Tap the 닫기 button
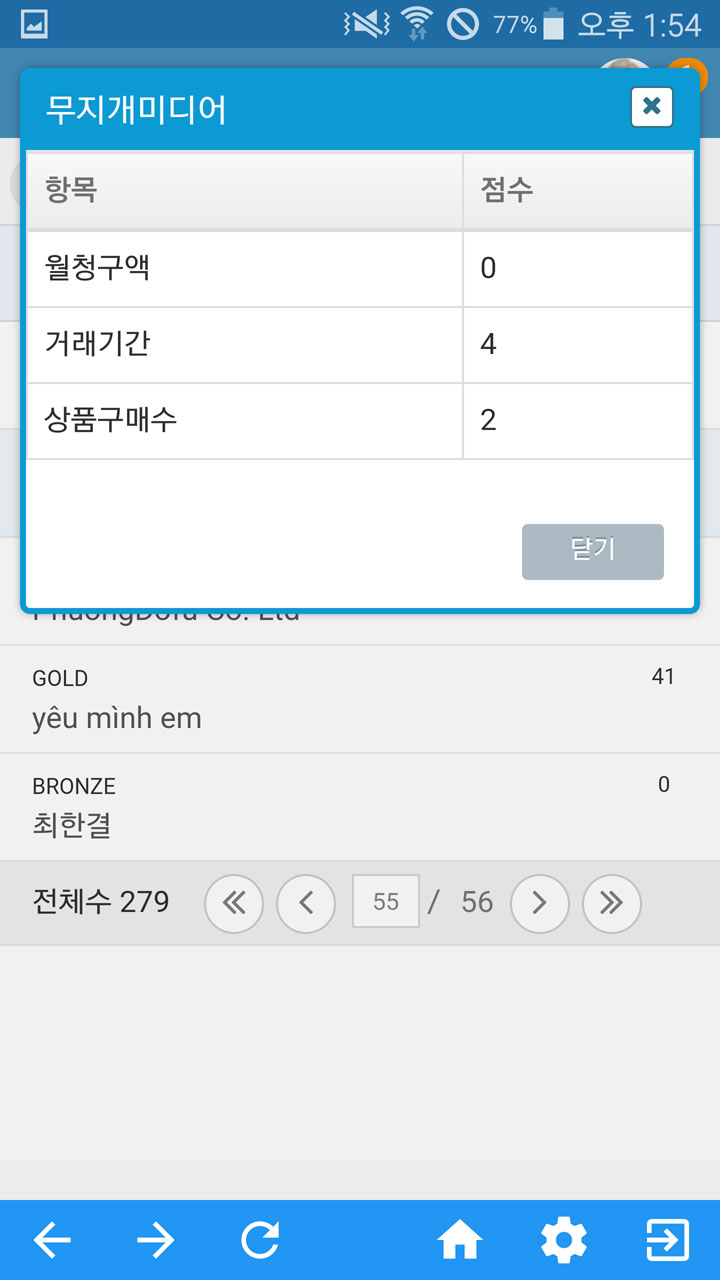Viewport: 720px width, 1280px height. coord(593,551)
